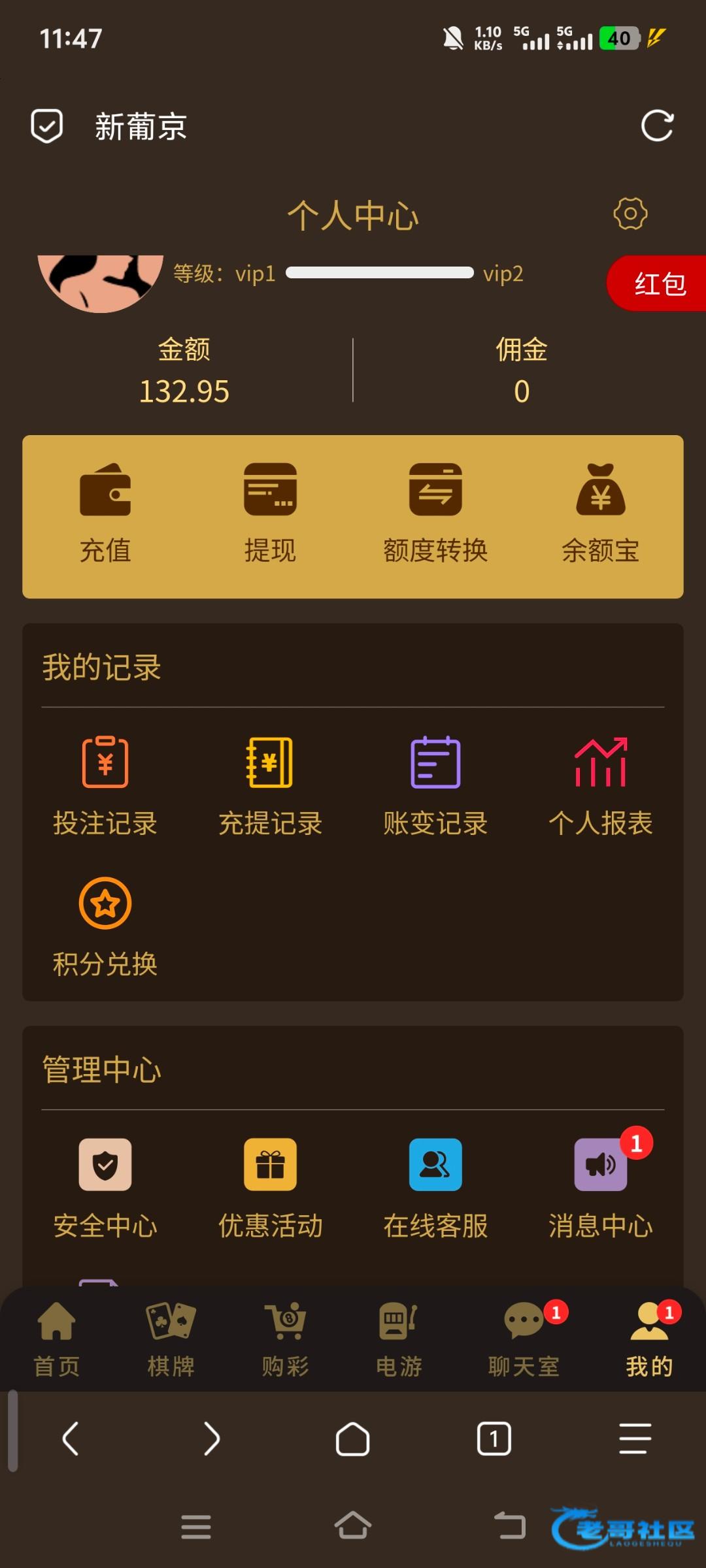Open 提现 to withdraw
This screenshot has height=1568, width=706.
coord(270,513)
